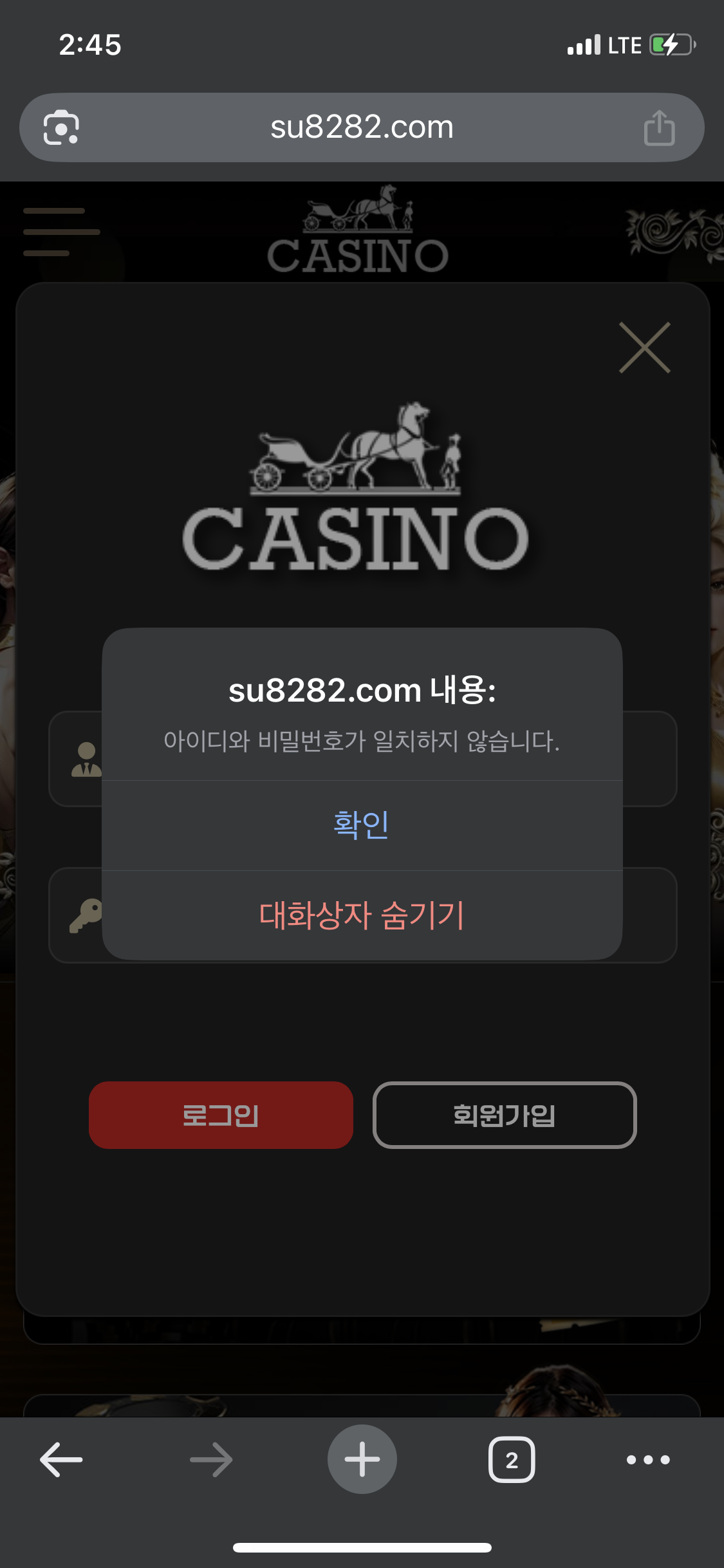This screenshot has width=724, height=1568.
Task: Focus the password input field
Action: coord(363,915)
